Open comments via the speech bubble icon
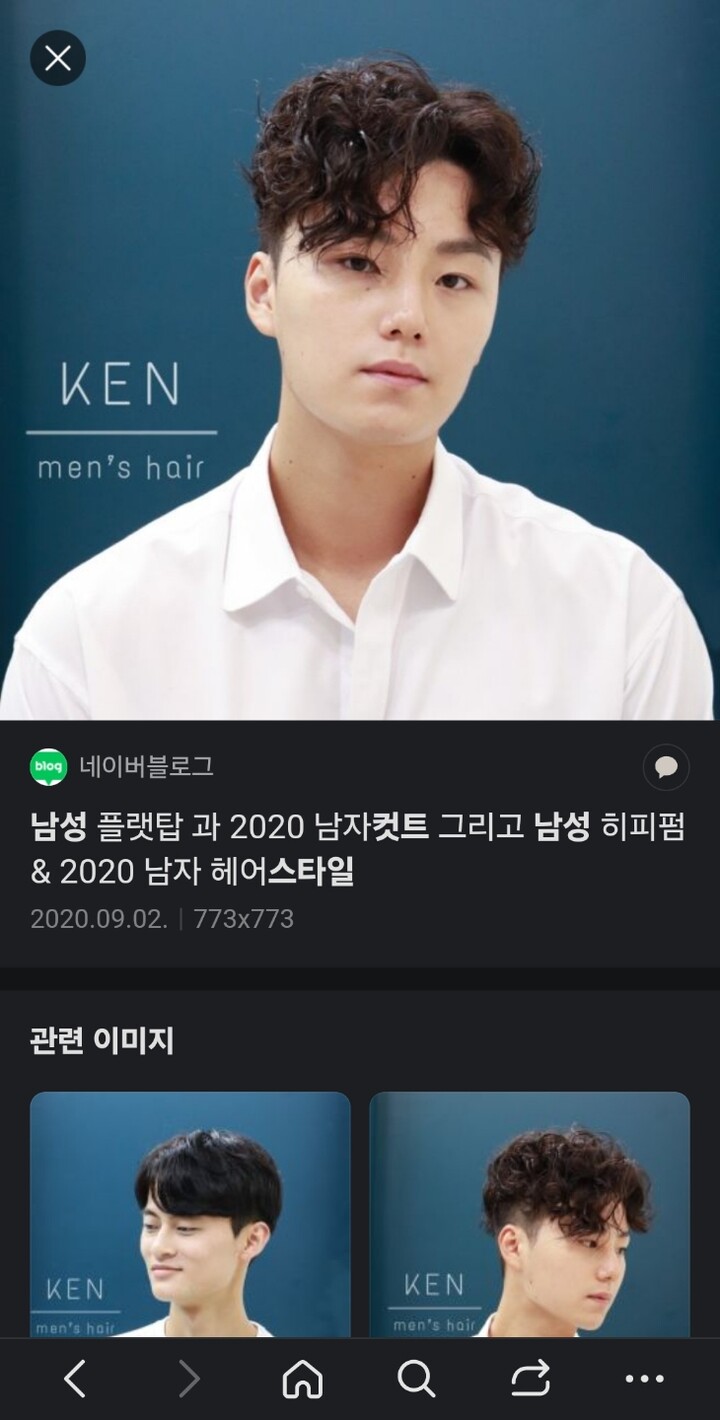The image size is (720, 1420). point(665,767)
